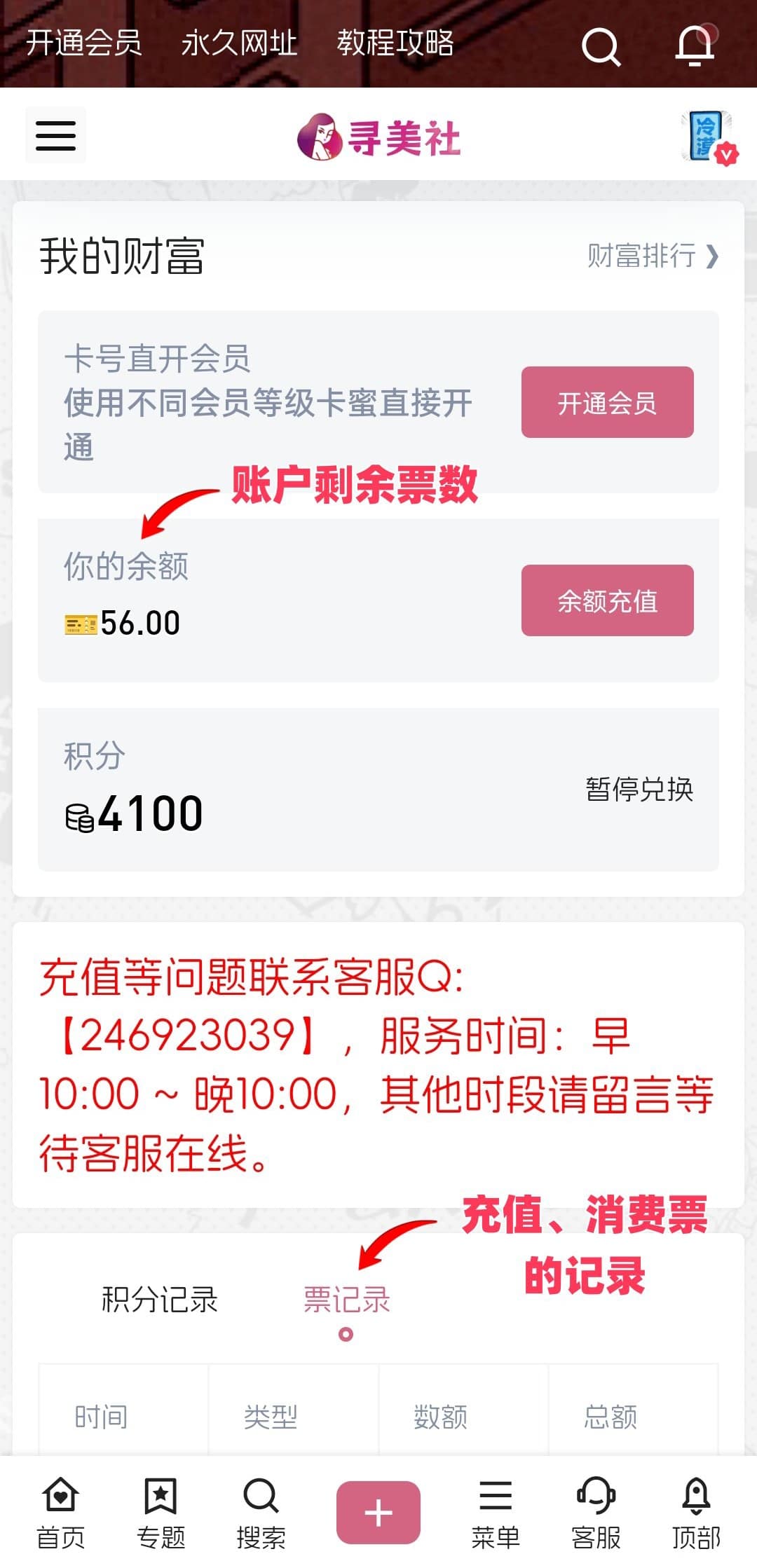Open the hamburger menu at top left
The height and width of the screenshot is (1568, 757).
point(55,136)
